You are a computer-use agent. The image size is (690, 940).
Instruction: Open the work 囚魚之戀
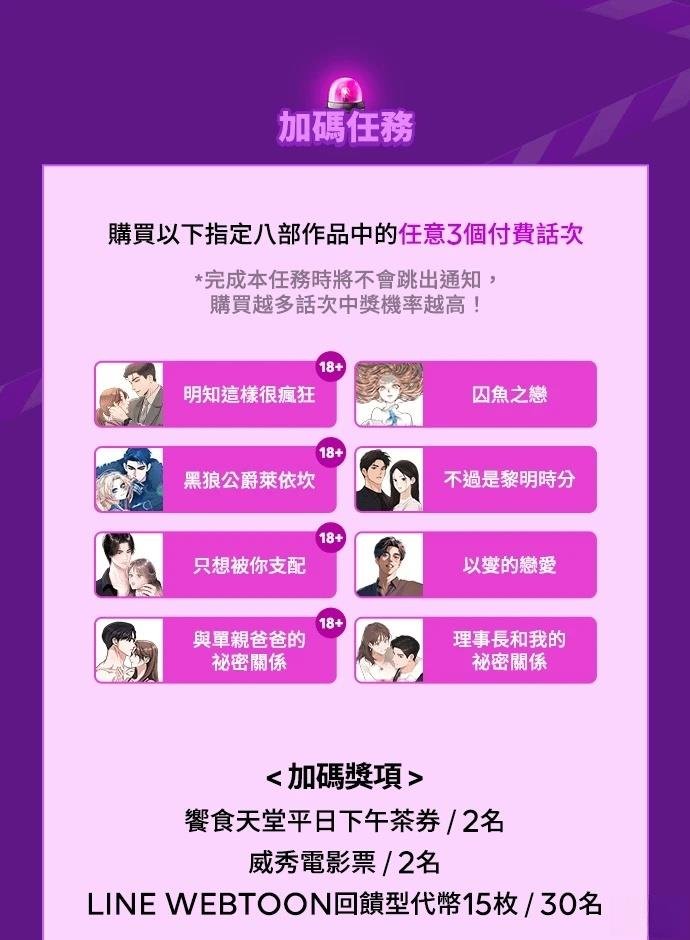476,394
